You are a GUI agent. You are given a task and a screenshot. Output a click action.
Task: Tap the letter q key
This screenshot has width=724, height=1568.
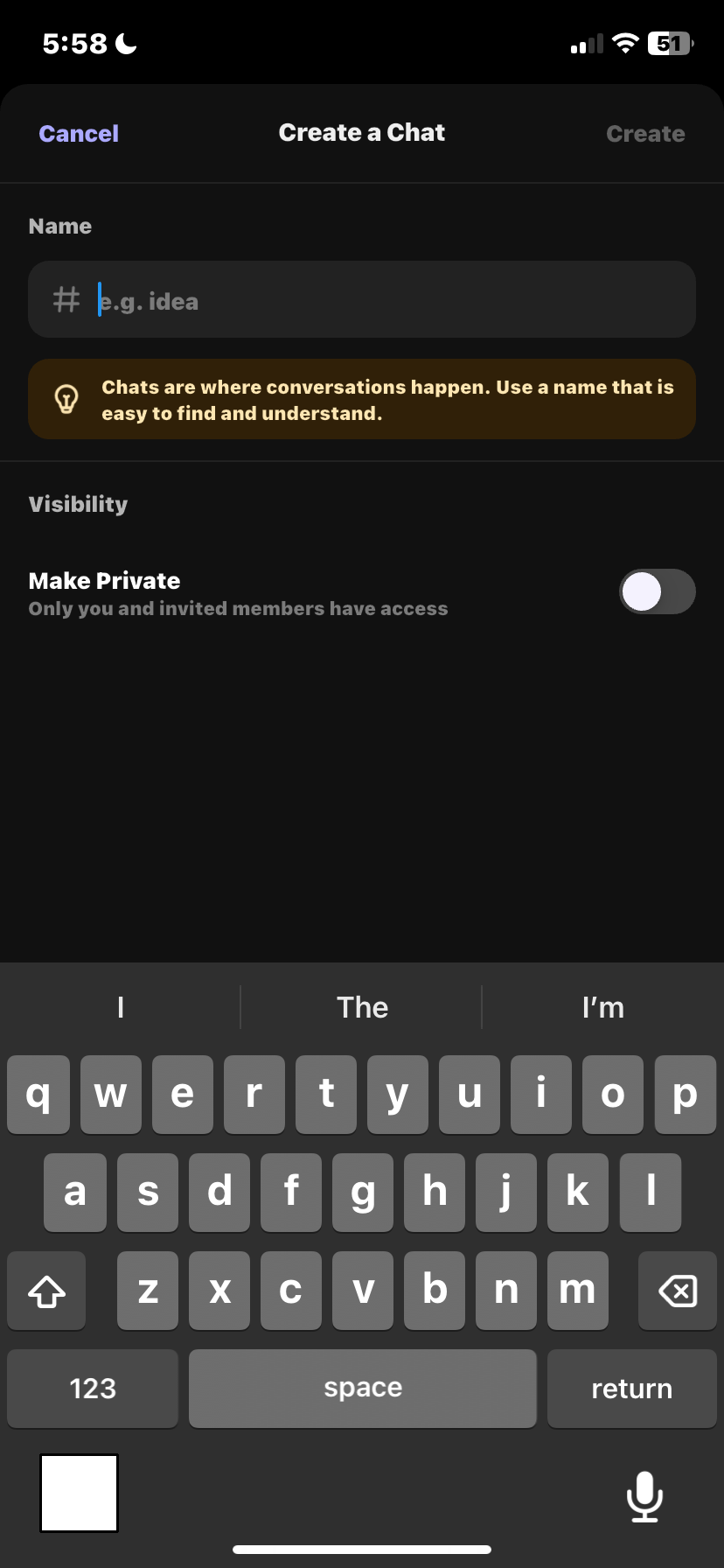click(38, 1094)
